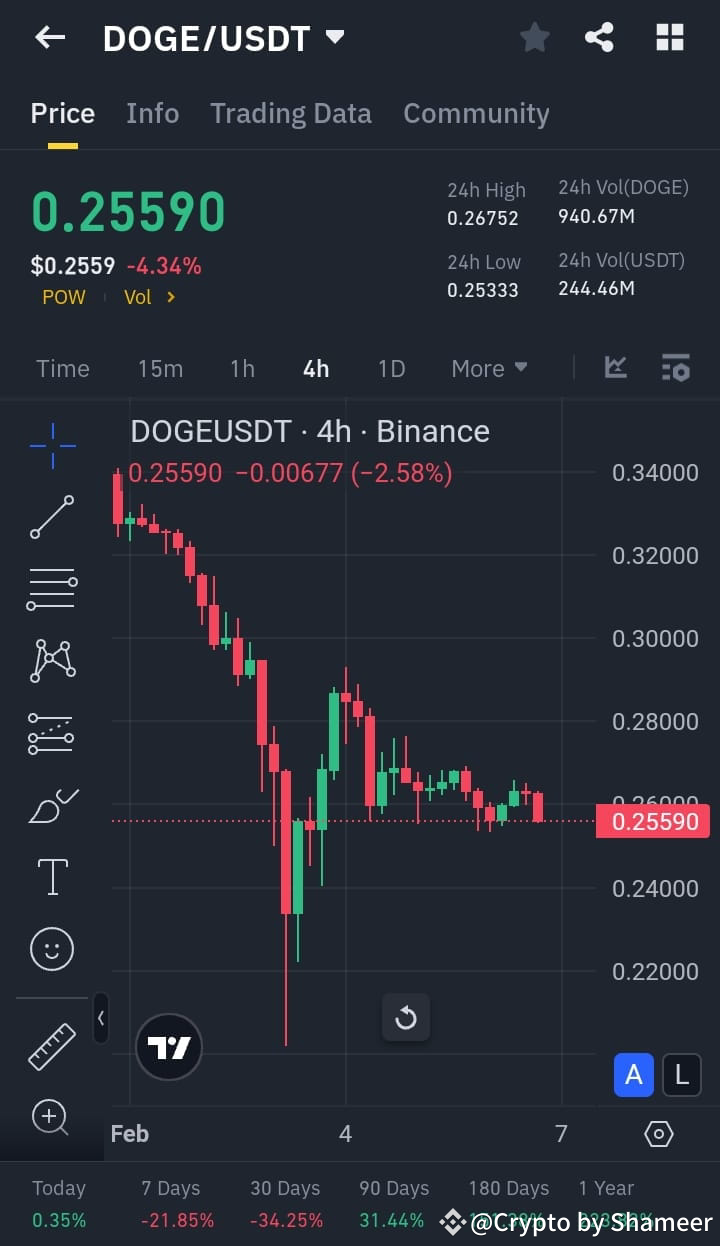Select the 1D timeframe

[x=391, y=368]
